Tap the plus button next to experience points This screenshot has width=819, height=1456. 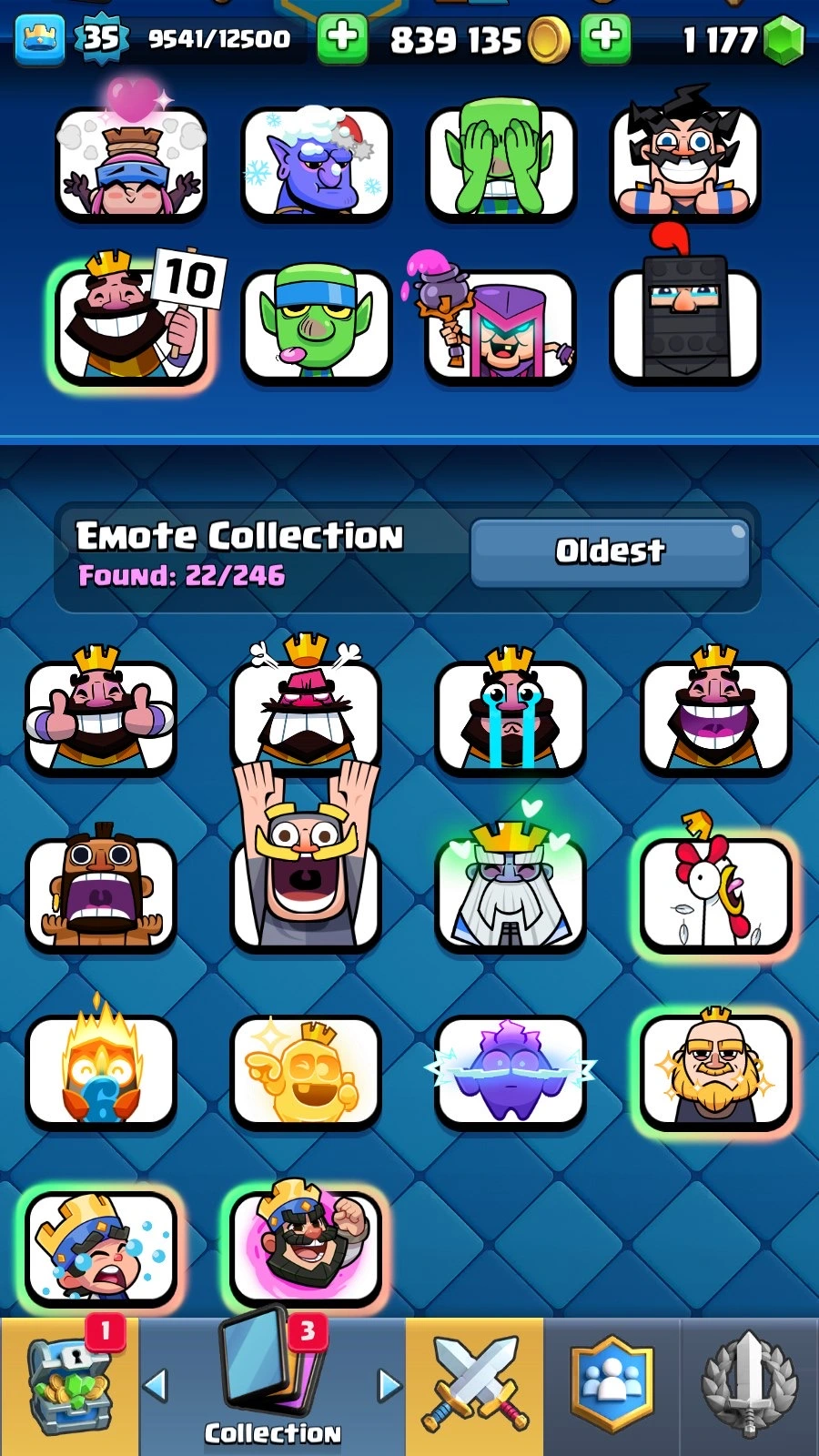342,38
